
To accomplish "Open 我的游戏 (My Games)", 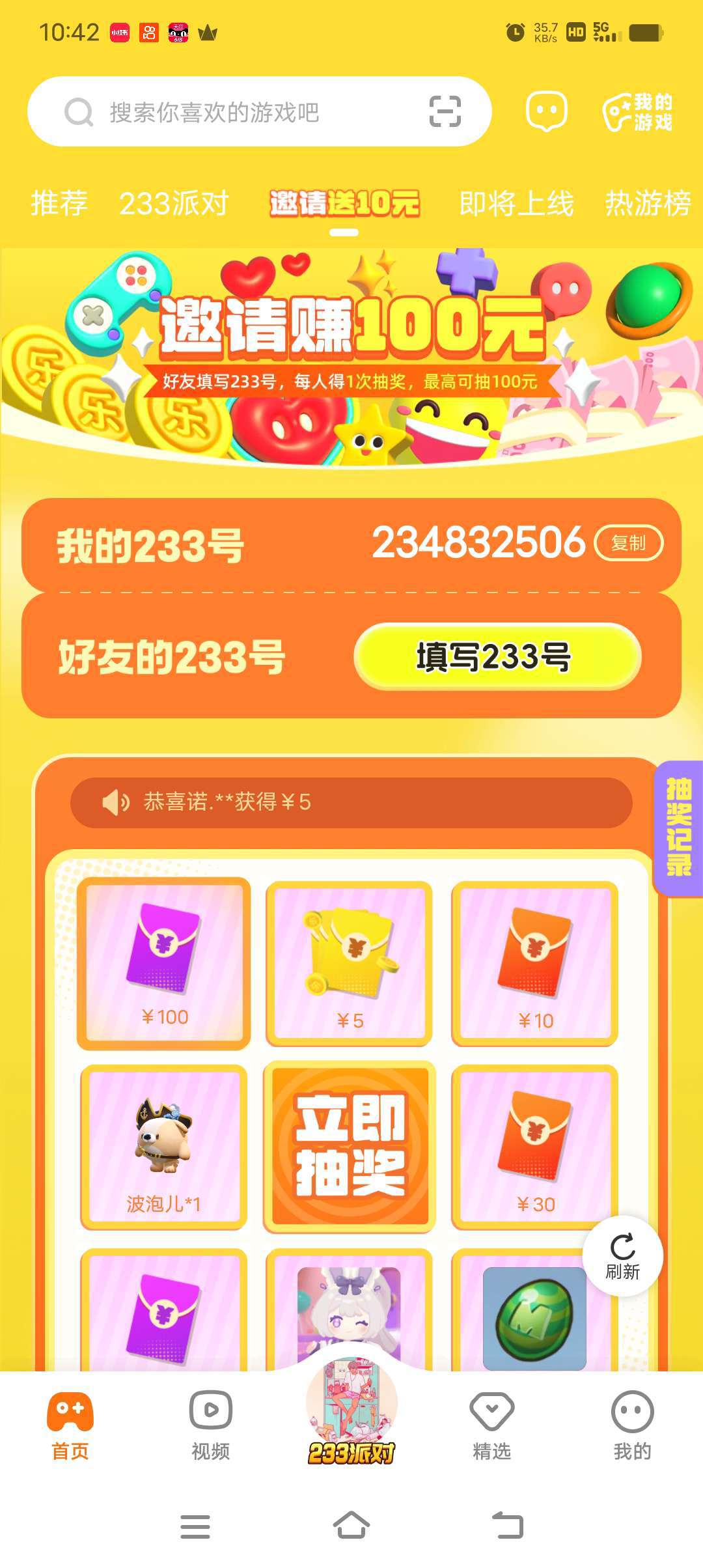I will tap(638, 112).
